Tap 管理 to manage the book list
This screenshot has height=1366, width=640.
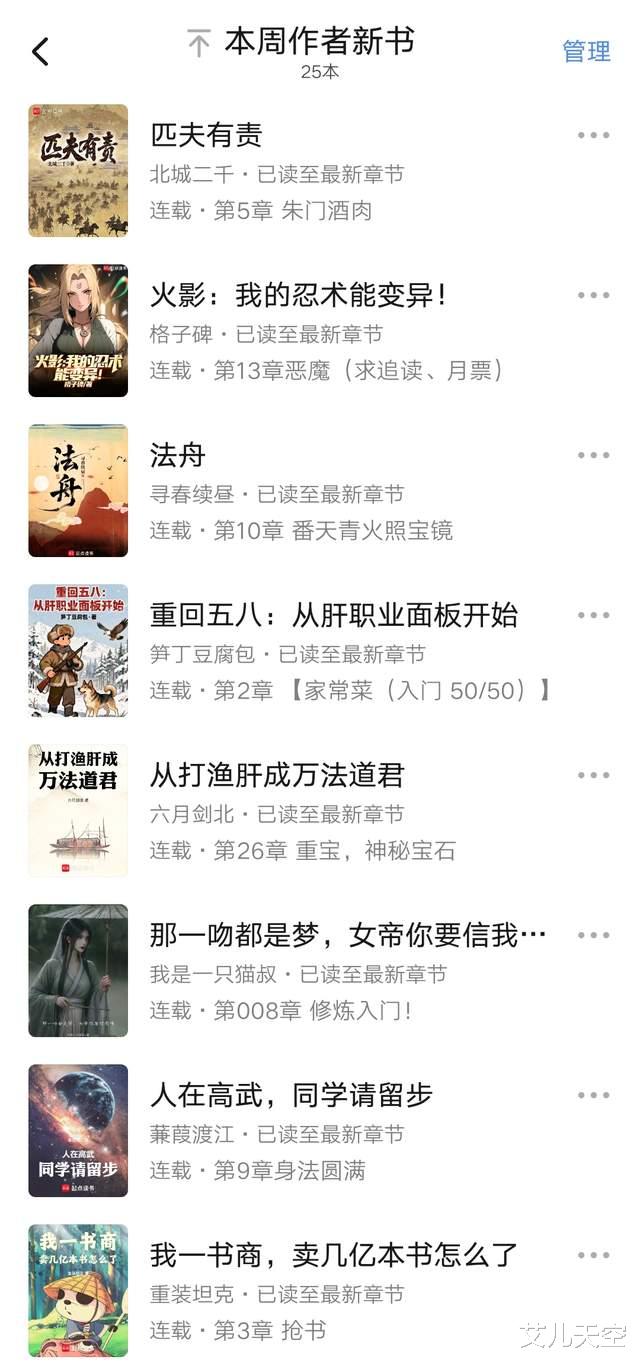[x=586, y=52]
